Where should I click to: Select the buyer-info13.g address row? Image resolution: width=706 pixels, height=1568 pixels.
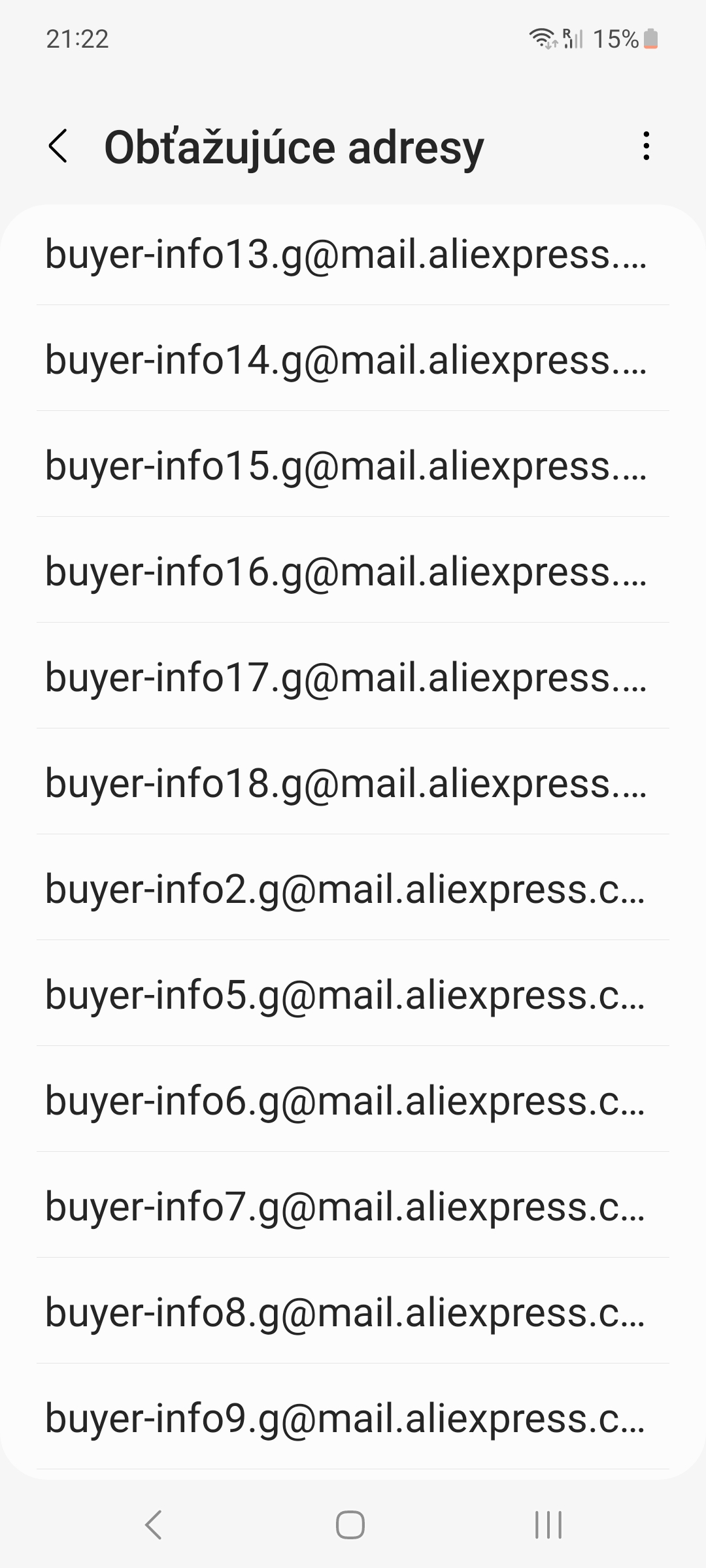346,254
